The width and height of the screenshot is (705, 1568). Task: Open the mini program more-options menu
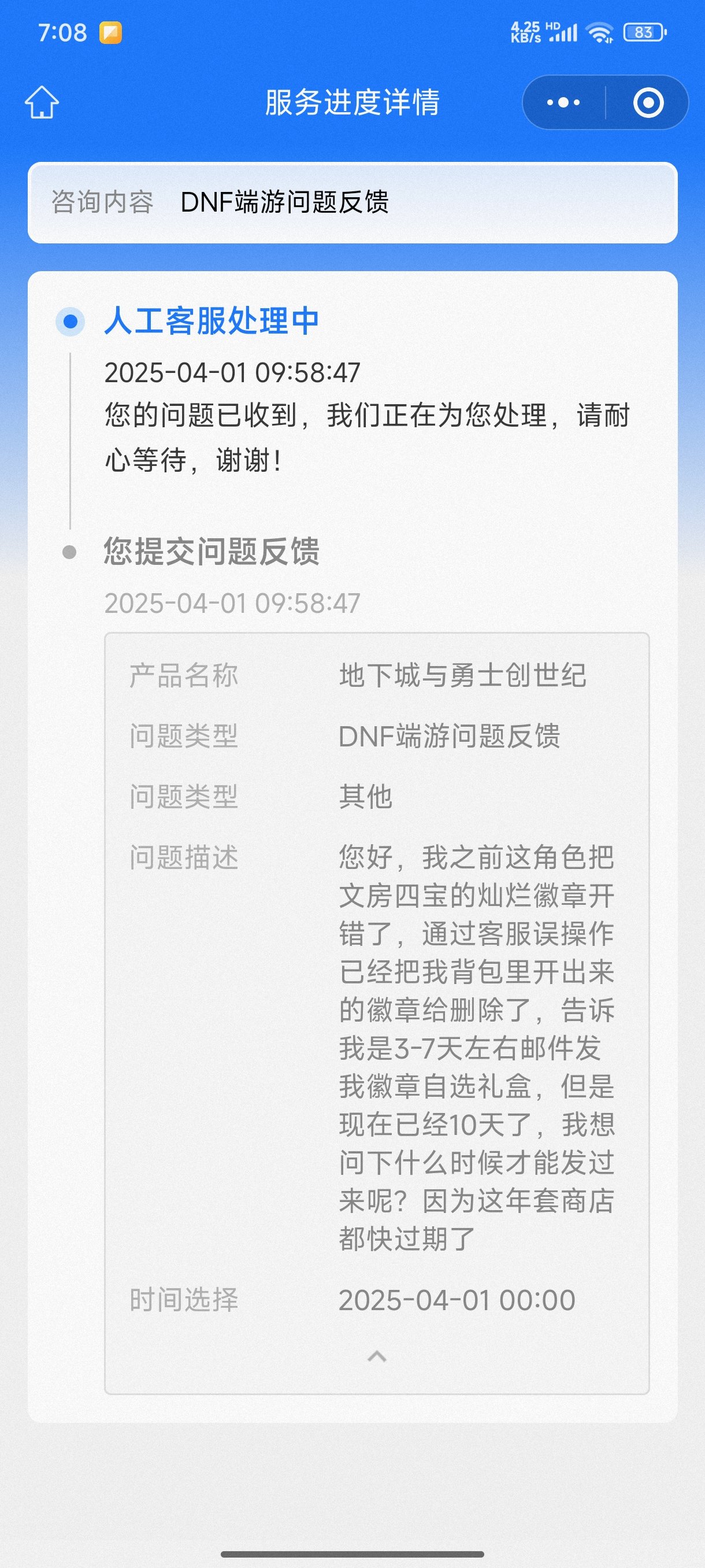563,102
